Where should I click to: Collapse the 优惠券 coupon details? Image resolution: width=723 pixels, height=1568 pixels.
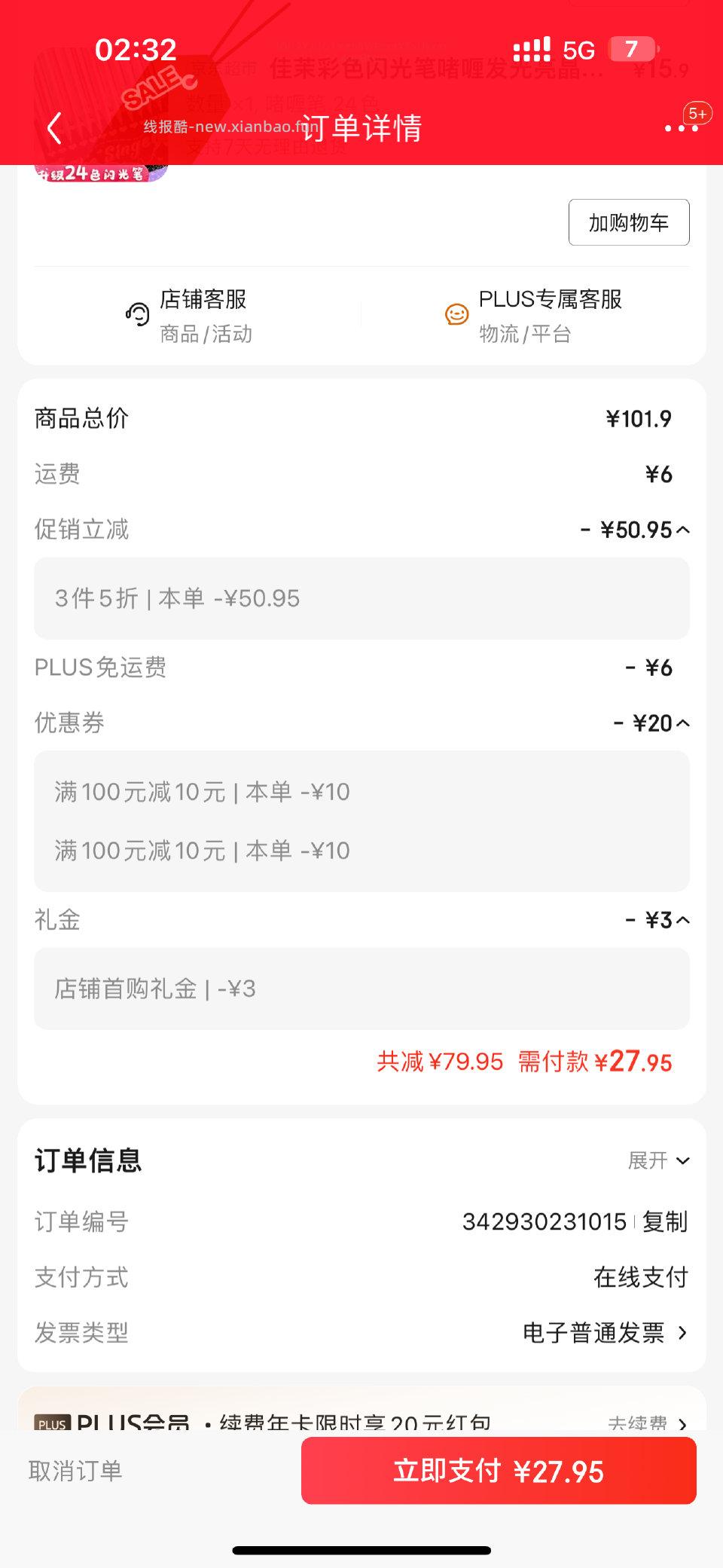tap(684, 723)
